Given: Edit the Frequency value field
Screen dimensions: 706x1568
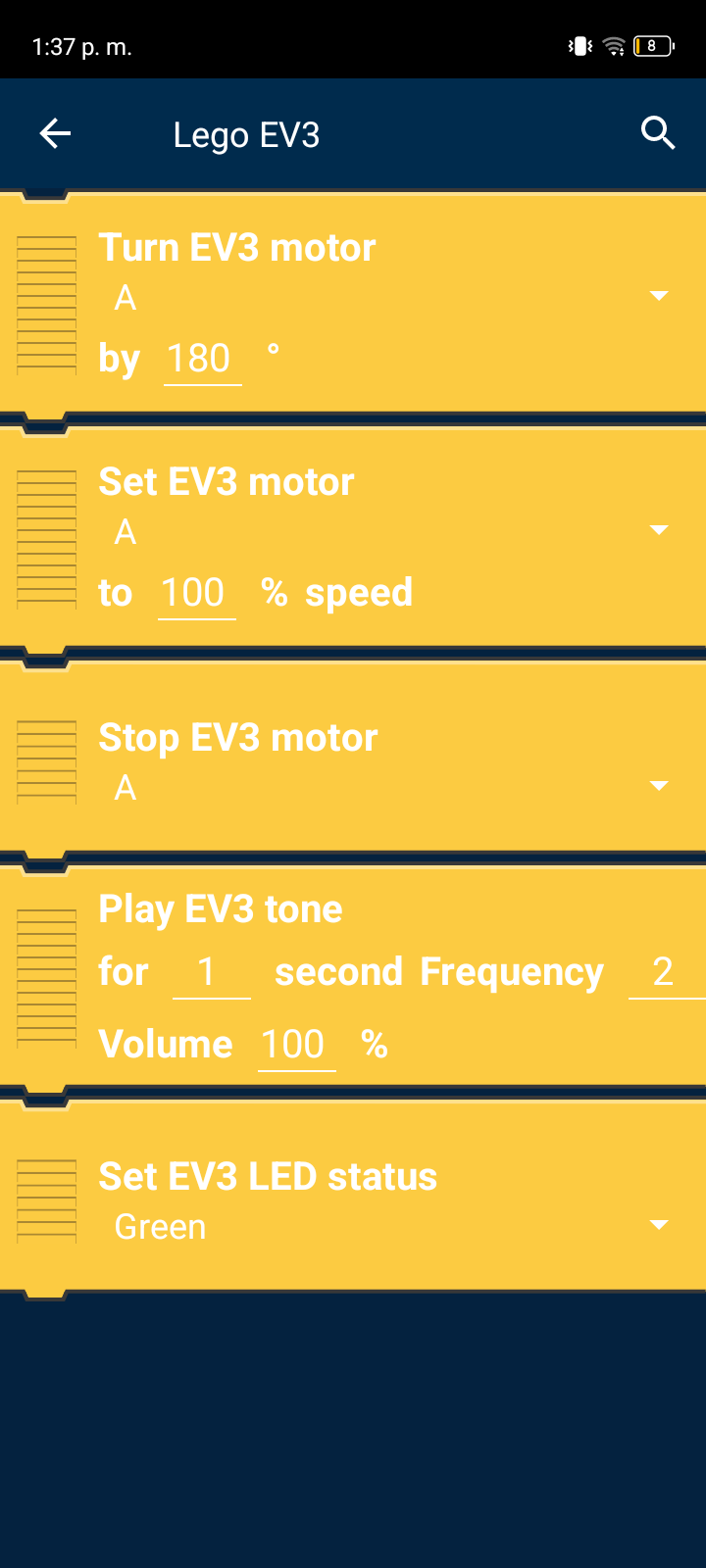Looking at the screenshot, I should [x=665, y=972].
